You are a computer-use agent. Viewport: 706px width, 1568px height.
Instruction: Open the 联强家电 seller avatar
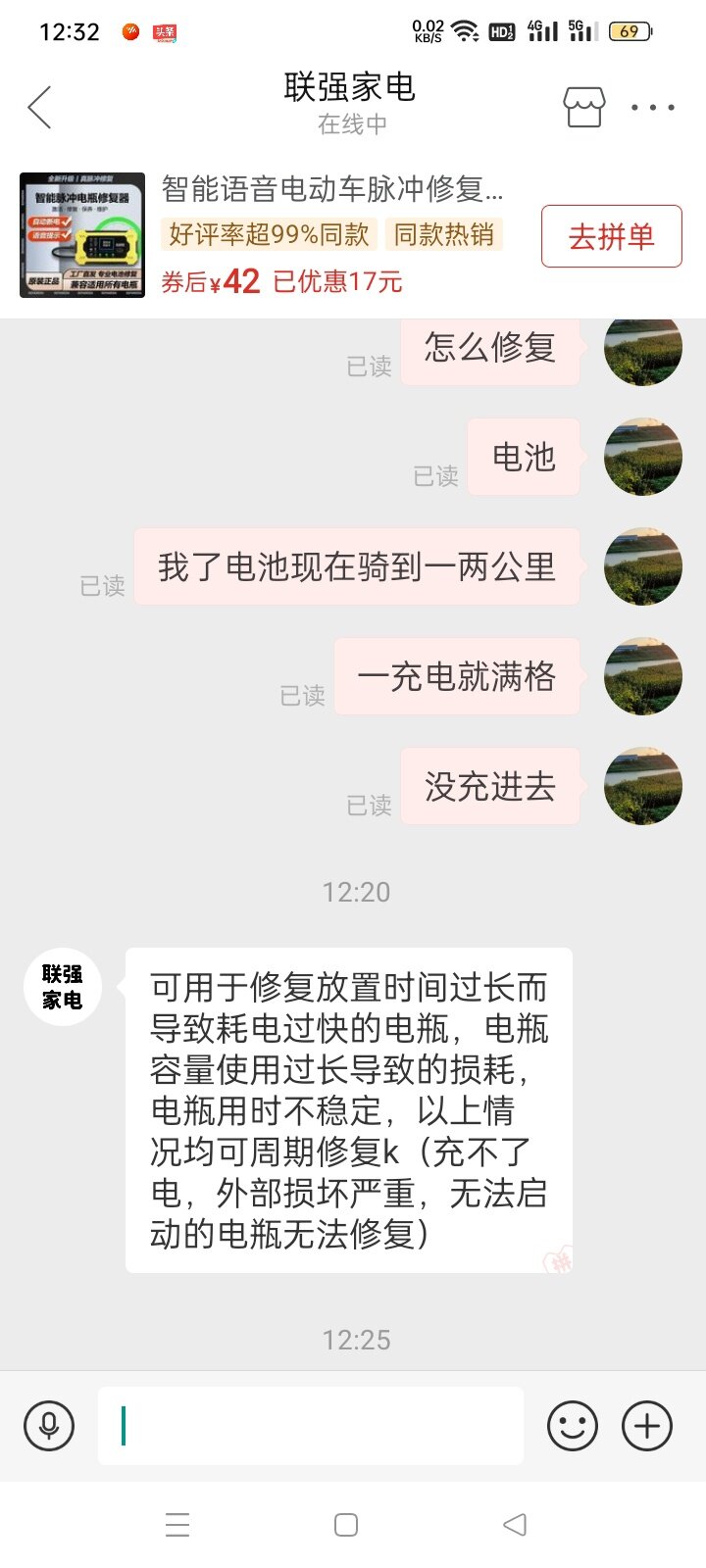(63, 987)
